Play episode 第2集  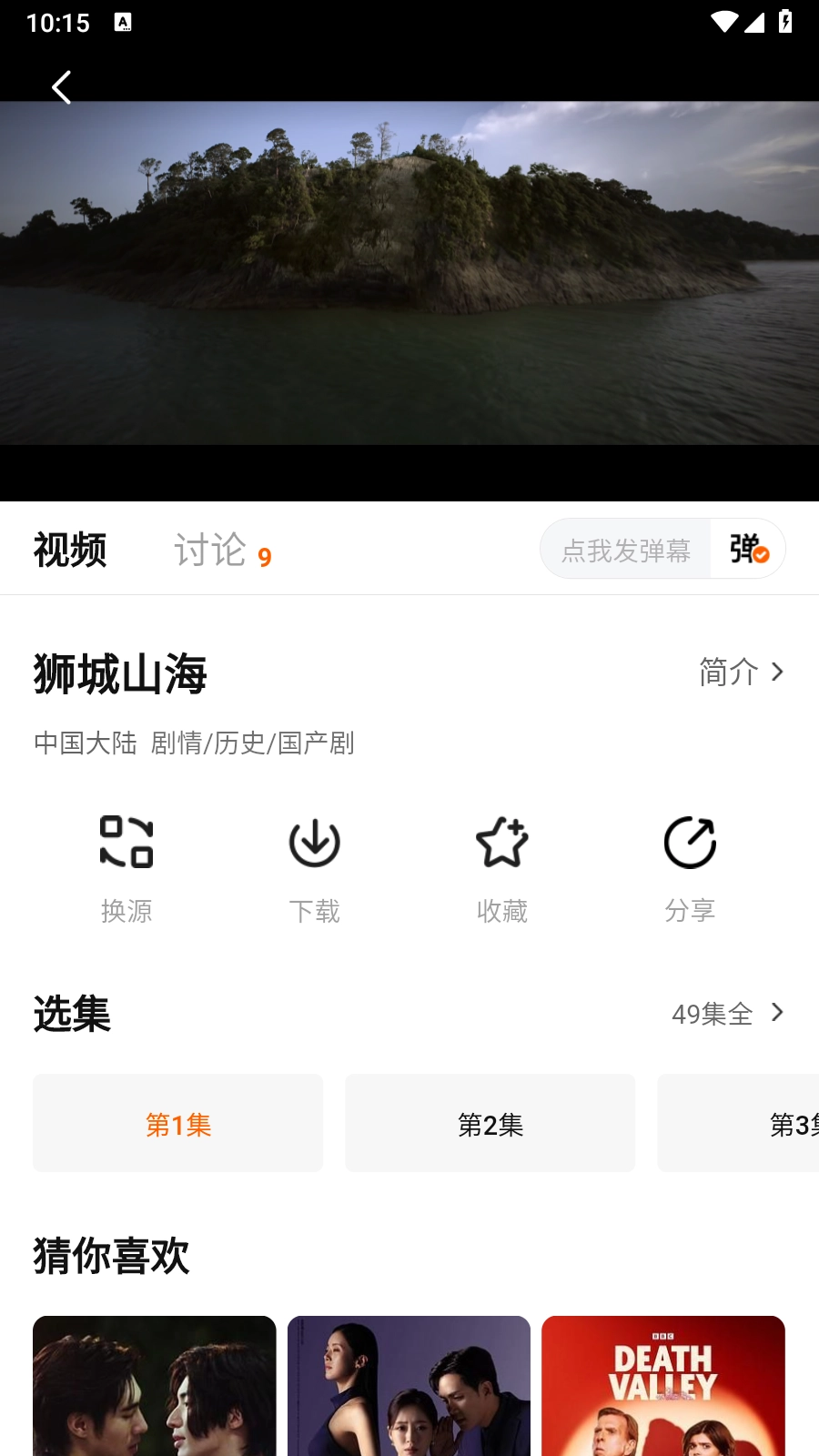coord(490,1124)
